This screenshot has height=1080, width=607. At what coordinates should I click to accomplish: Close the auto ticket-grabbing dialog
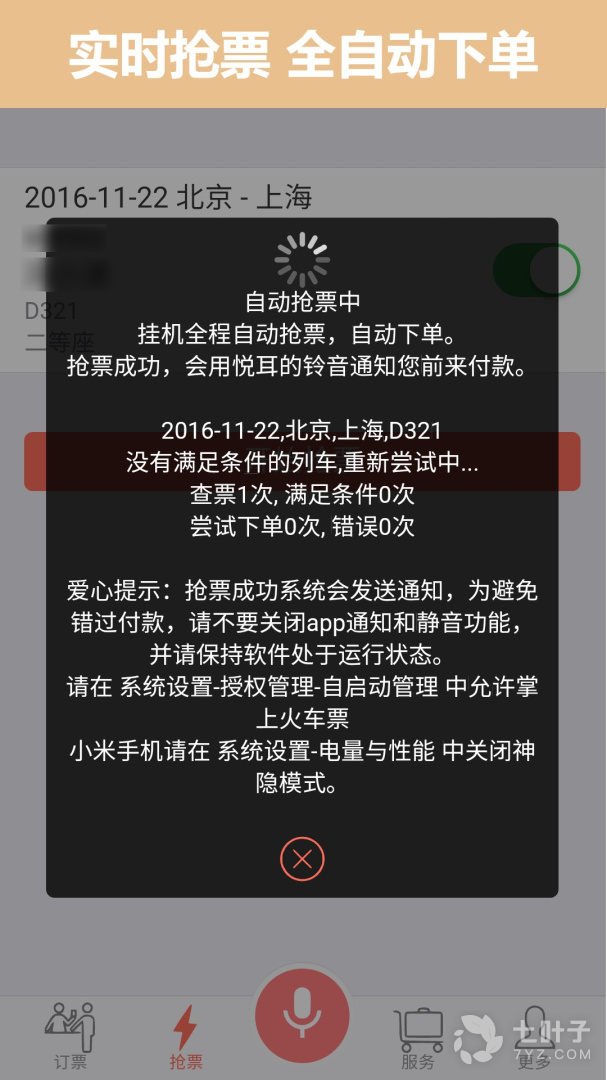302,858
